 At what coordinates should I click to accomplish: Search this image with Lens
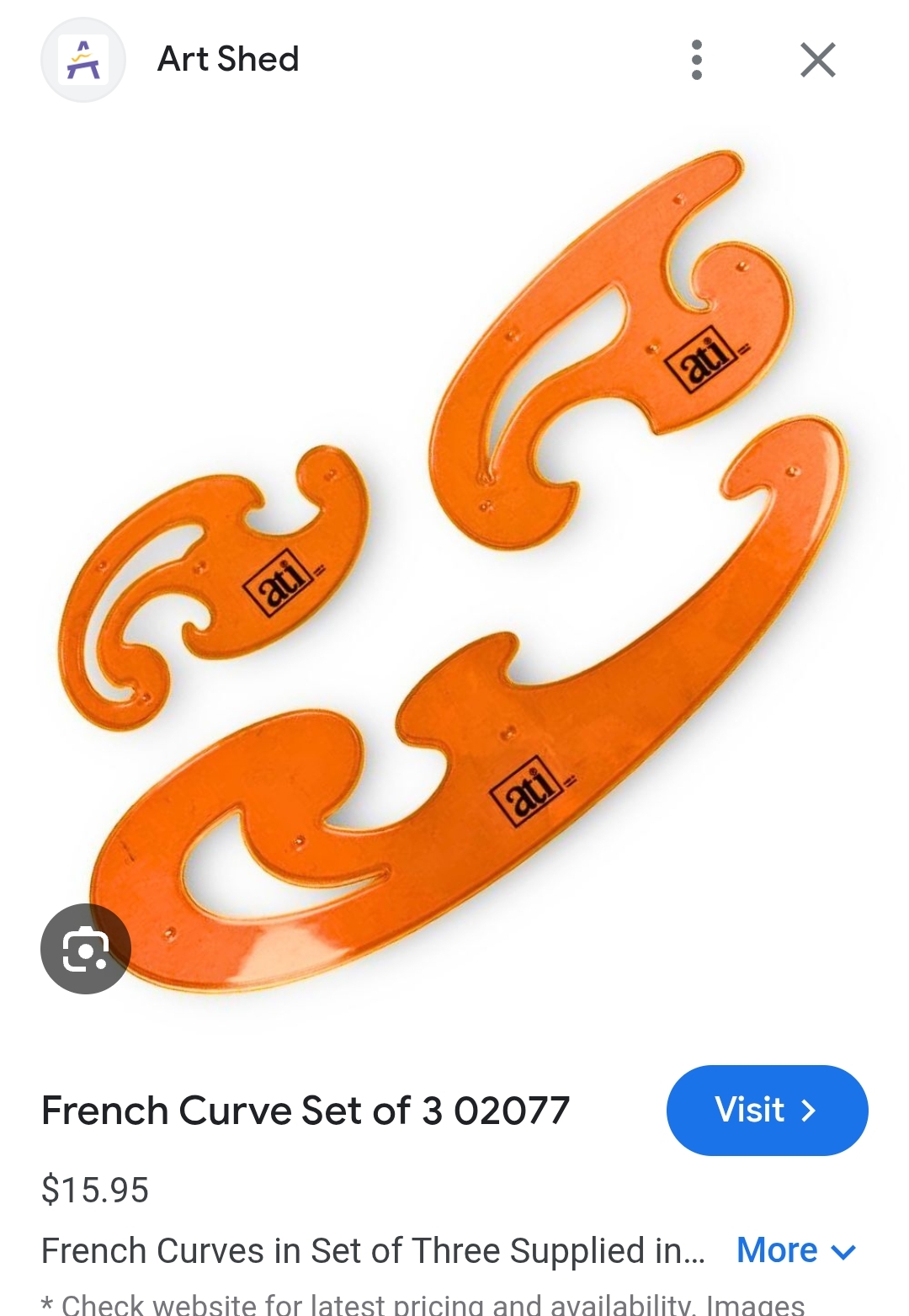point(86,949)
